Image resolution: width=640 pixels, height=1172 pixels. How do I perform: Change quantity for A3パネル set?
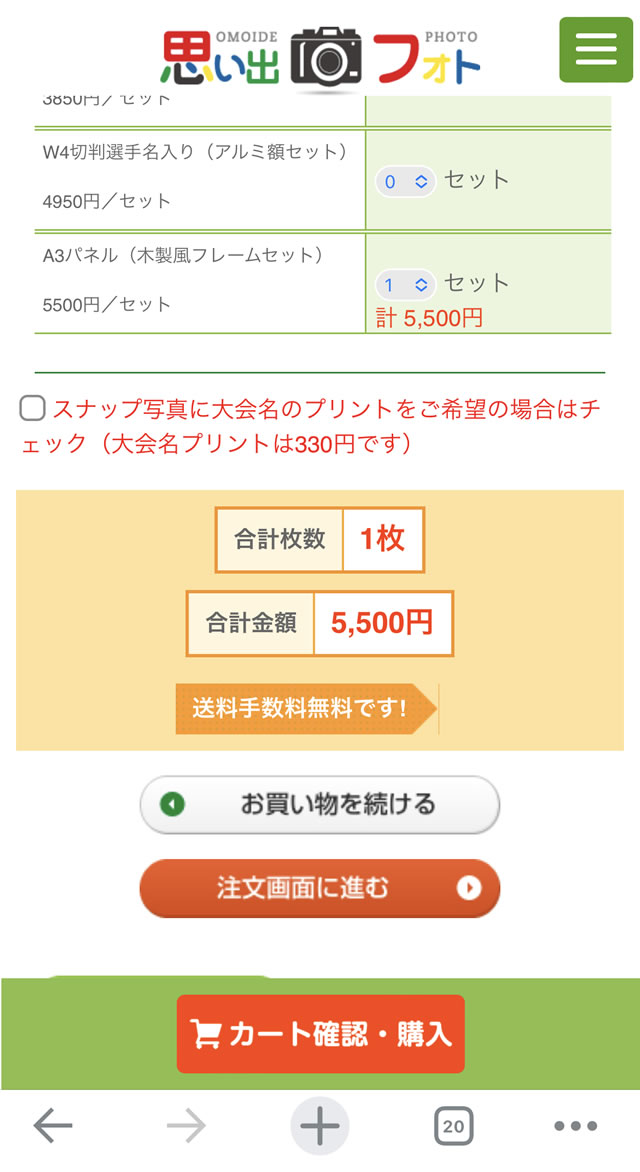(x=405, y=285)
